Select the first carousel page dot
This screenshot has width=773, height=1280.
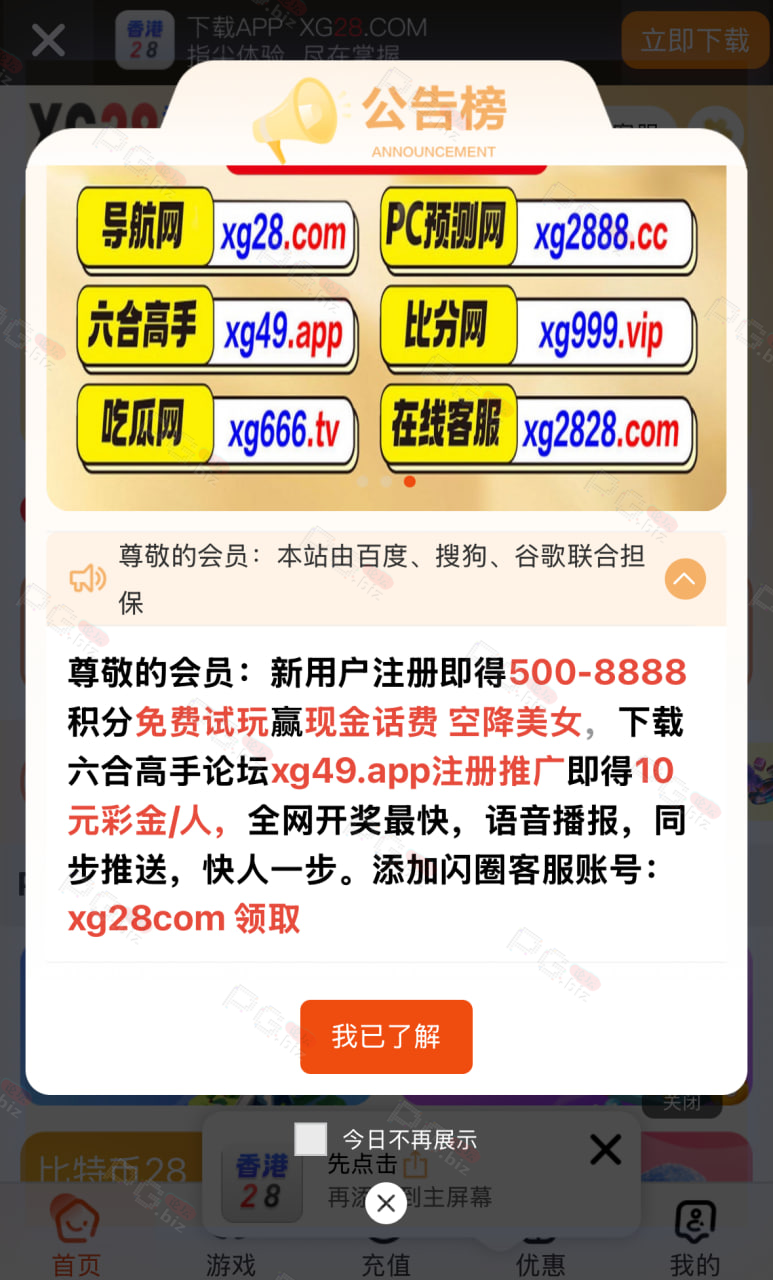click(362, 482)
